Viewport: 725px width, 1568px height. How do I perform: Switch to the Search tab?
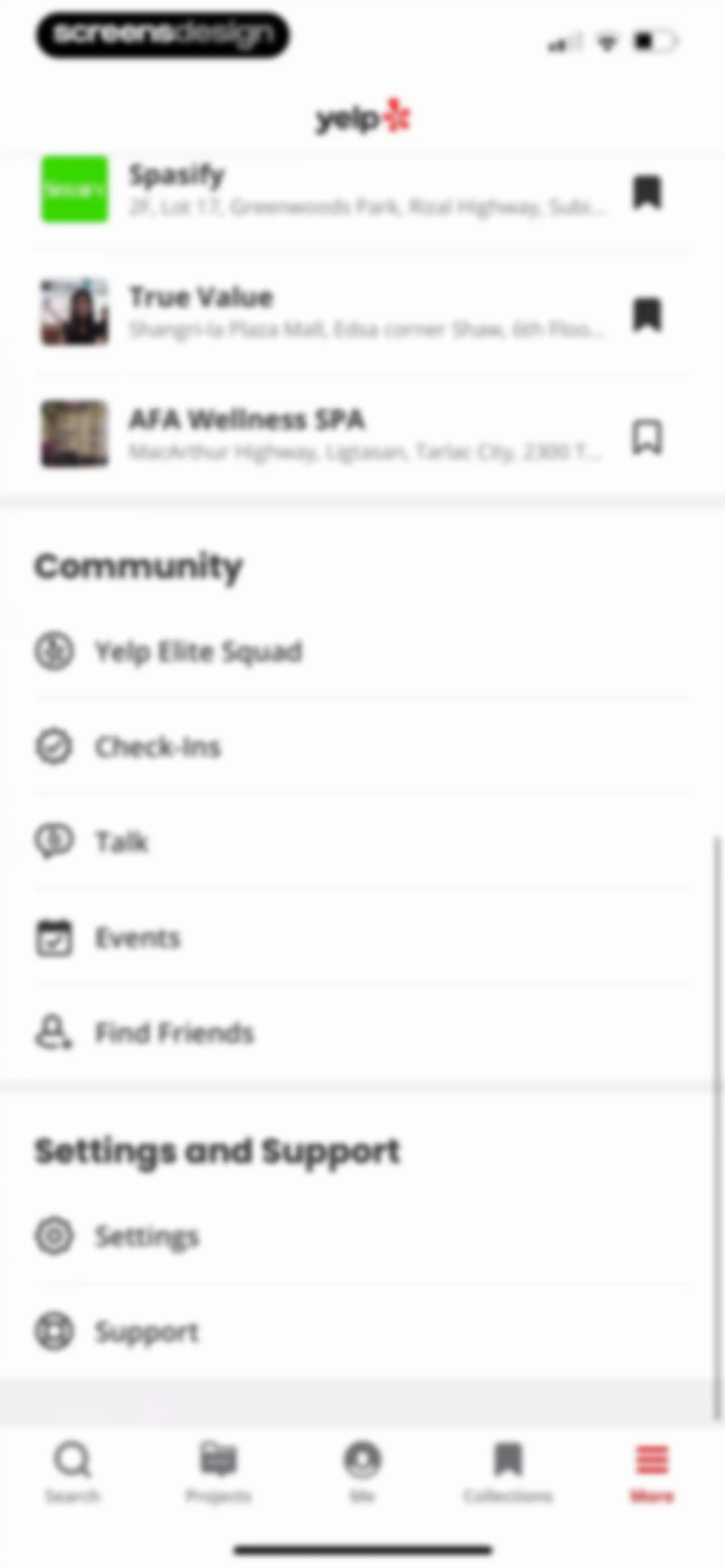pos(72,1470)
